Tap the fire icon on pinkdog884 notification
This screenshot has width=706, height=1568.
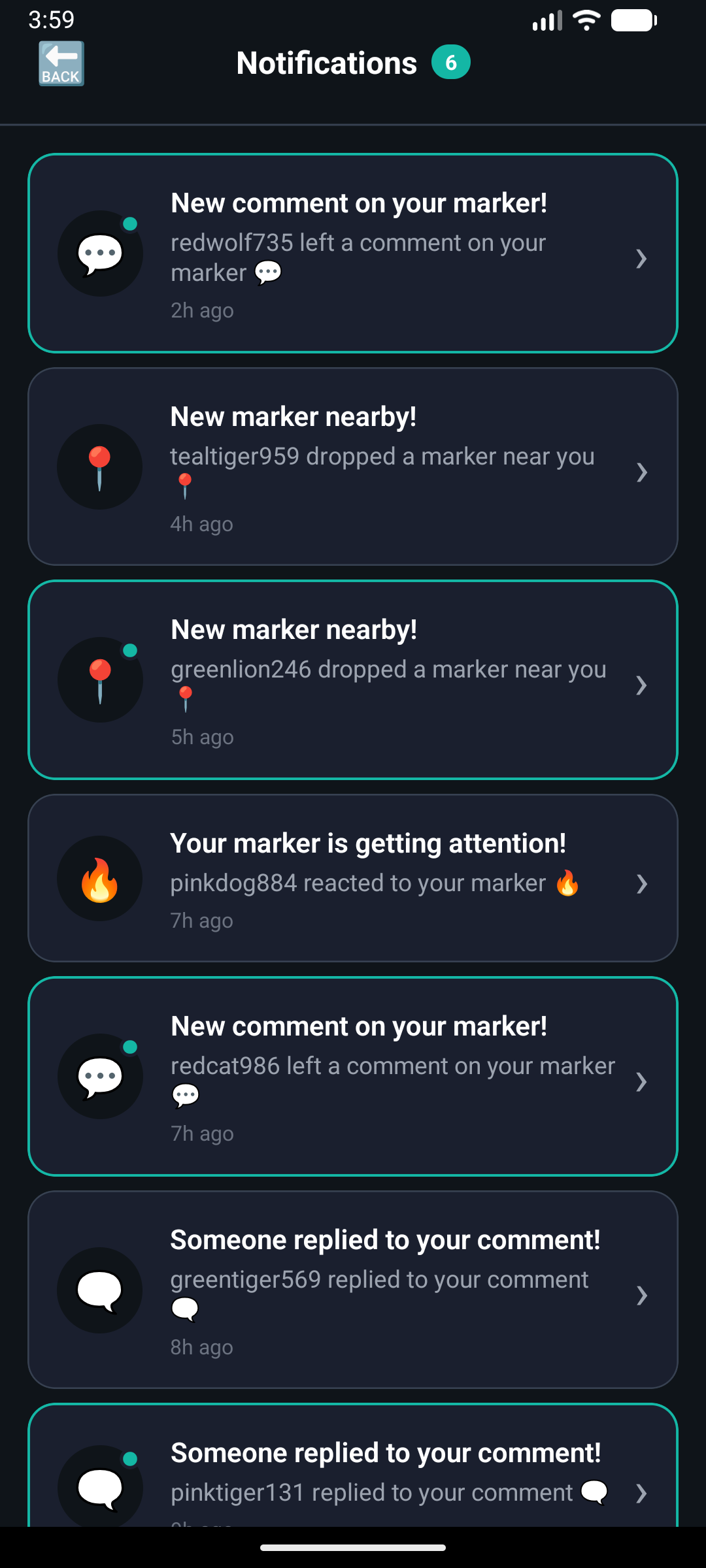click(99, 879)
